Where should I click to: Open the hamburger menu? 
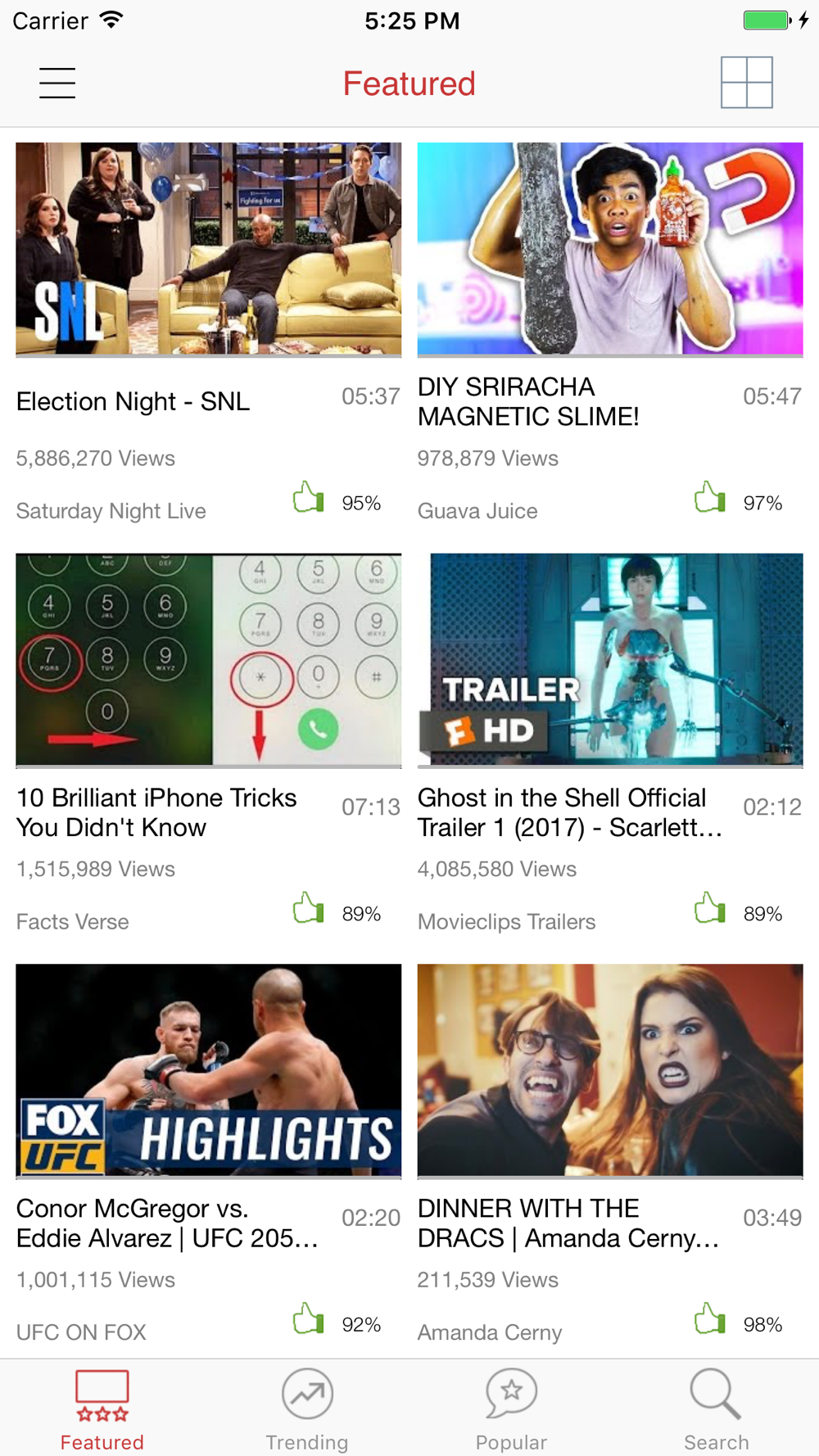coord(57,84)
